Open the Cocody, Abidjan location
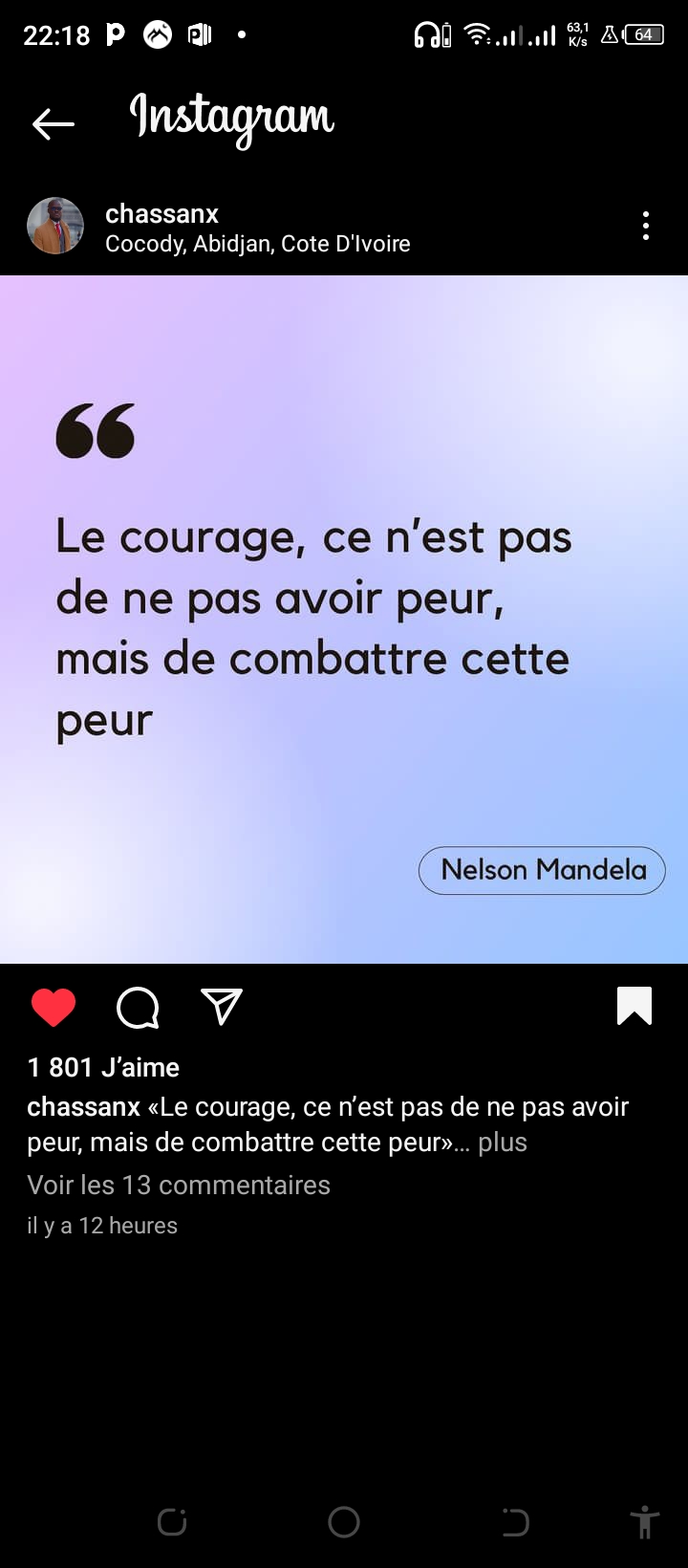The height and width of the screenshot is (1568, 688). [258, 244]
